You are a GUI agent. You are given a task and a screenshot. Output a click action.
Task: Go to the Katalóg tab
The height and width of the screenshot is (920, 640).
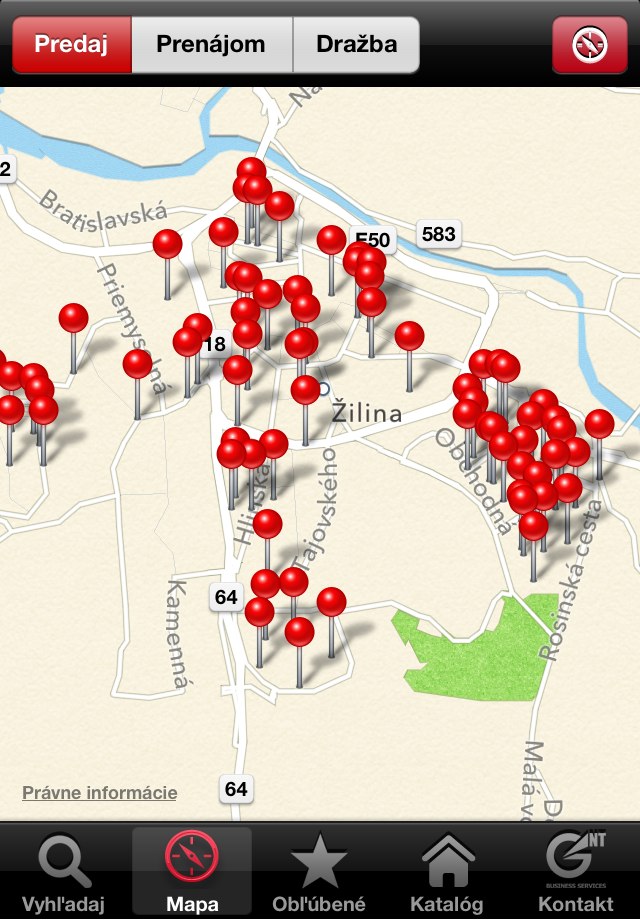pos(447,872)
